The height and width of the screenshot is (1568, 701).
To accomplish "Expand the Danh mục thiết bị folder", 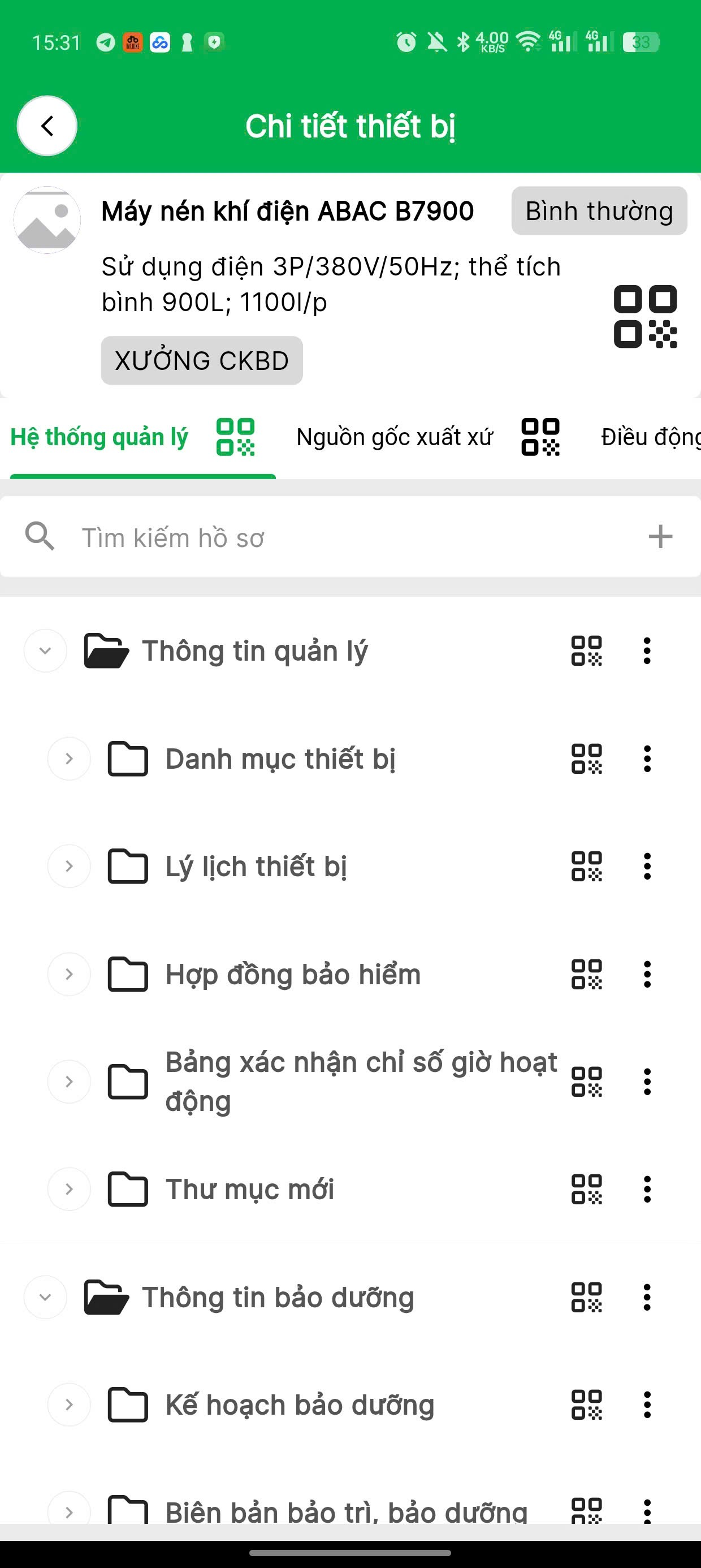I will pos(69,759).
